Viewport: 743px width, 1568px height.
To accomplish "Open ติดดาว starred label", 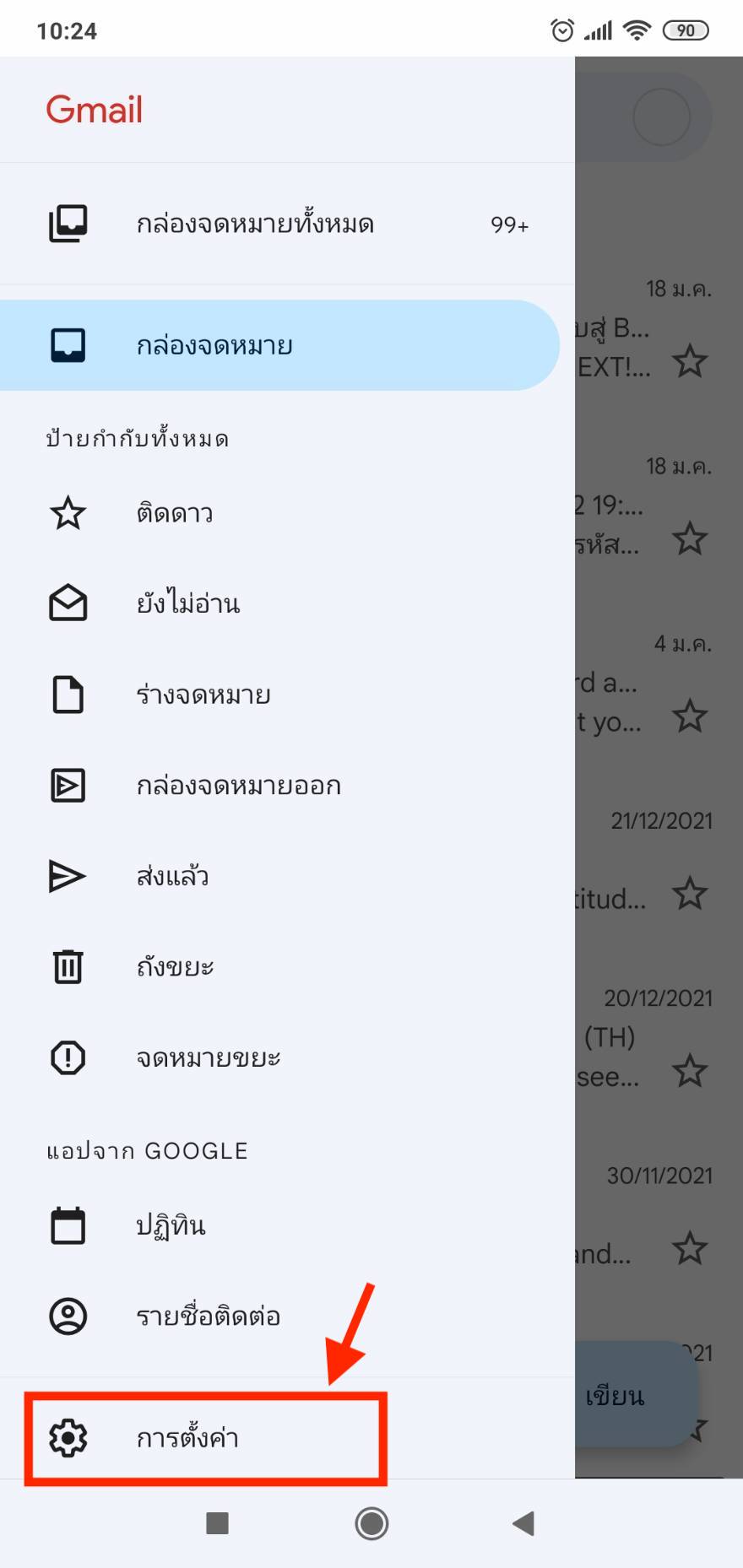I will pos(287,513).
